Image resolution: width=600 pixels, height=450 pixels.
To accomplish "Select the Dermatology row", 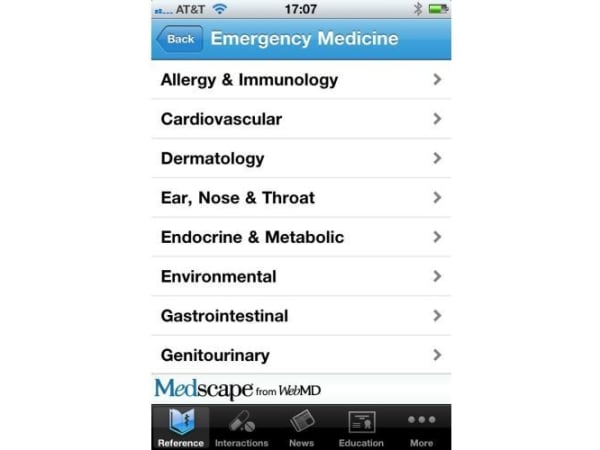I will [x=300, y=158].
